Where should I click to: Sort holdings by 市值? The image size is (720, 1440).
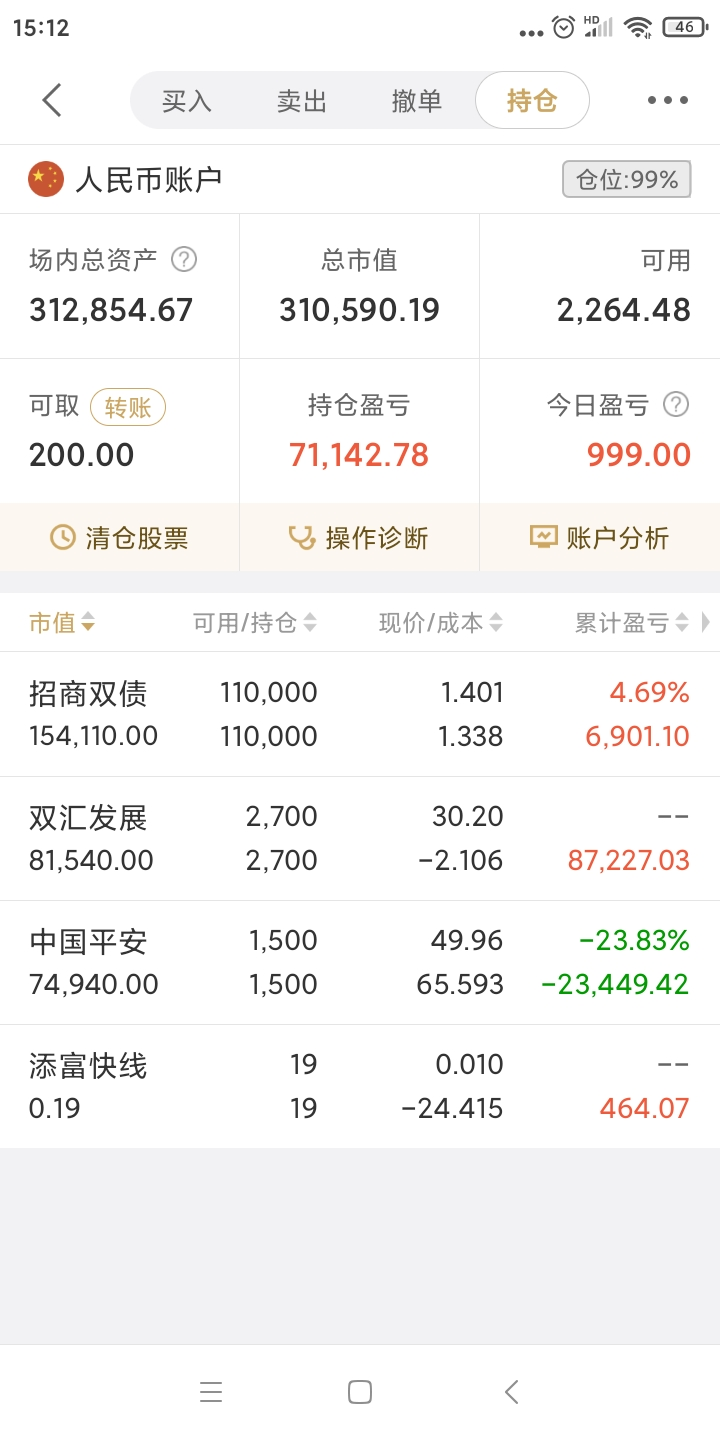62,623
